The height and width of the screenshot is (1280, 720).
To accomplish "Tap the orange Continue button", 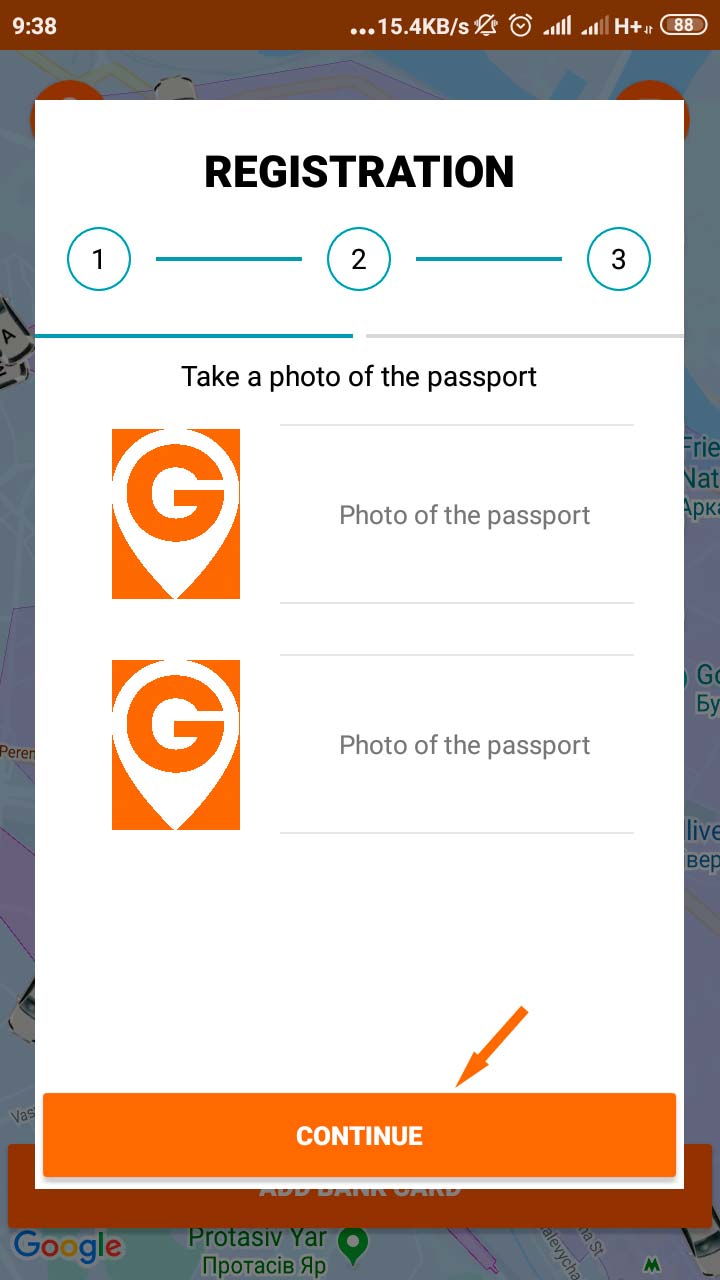I will click(359, 1135).
